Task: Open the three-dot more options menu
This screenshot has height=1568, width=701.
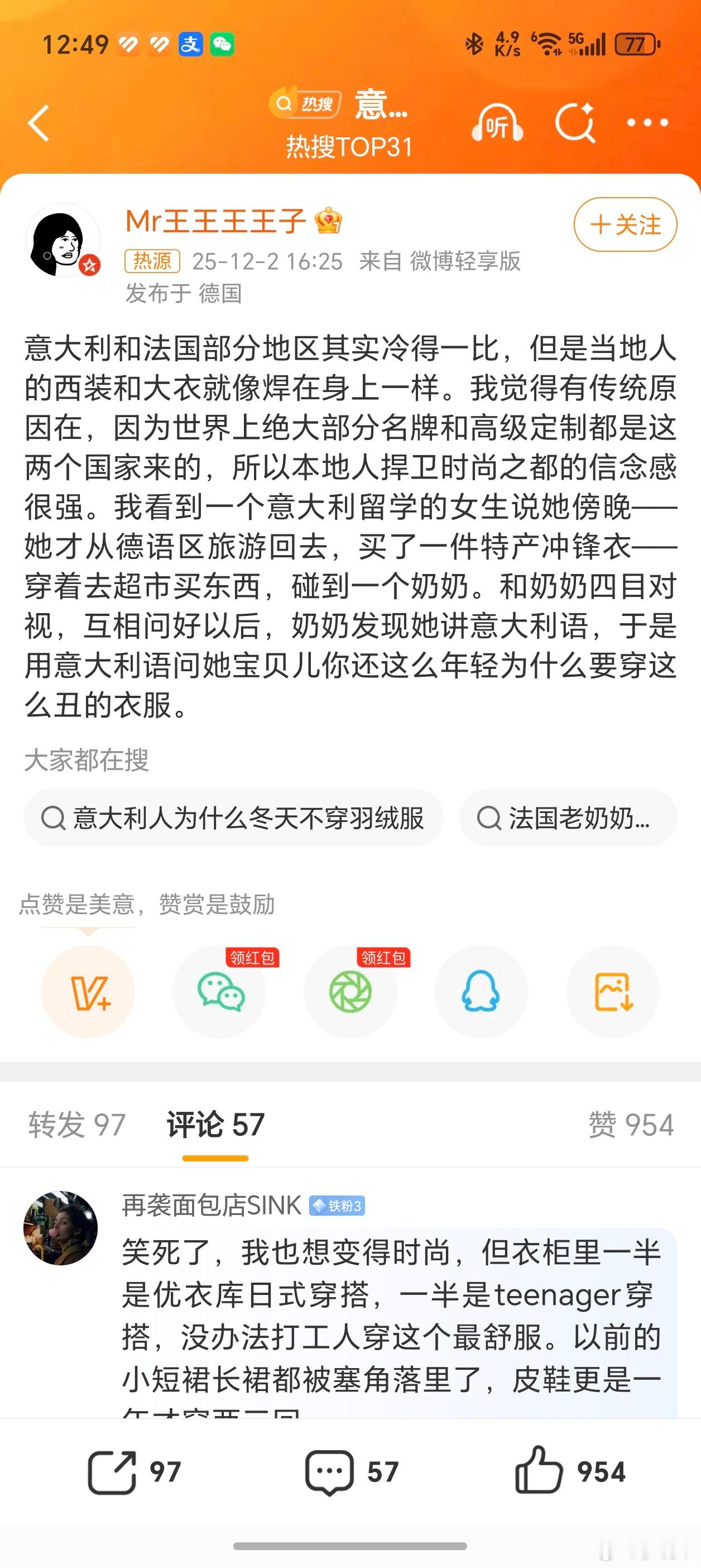Action: point(647,122)
